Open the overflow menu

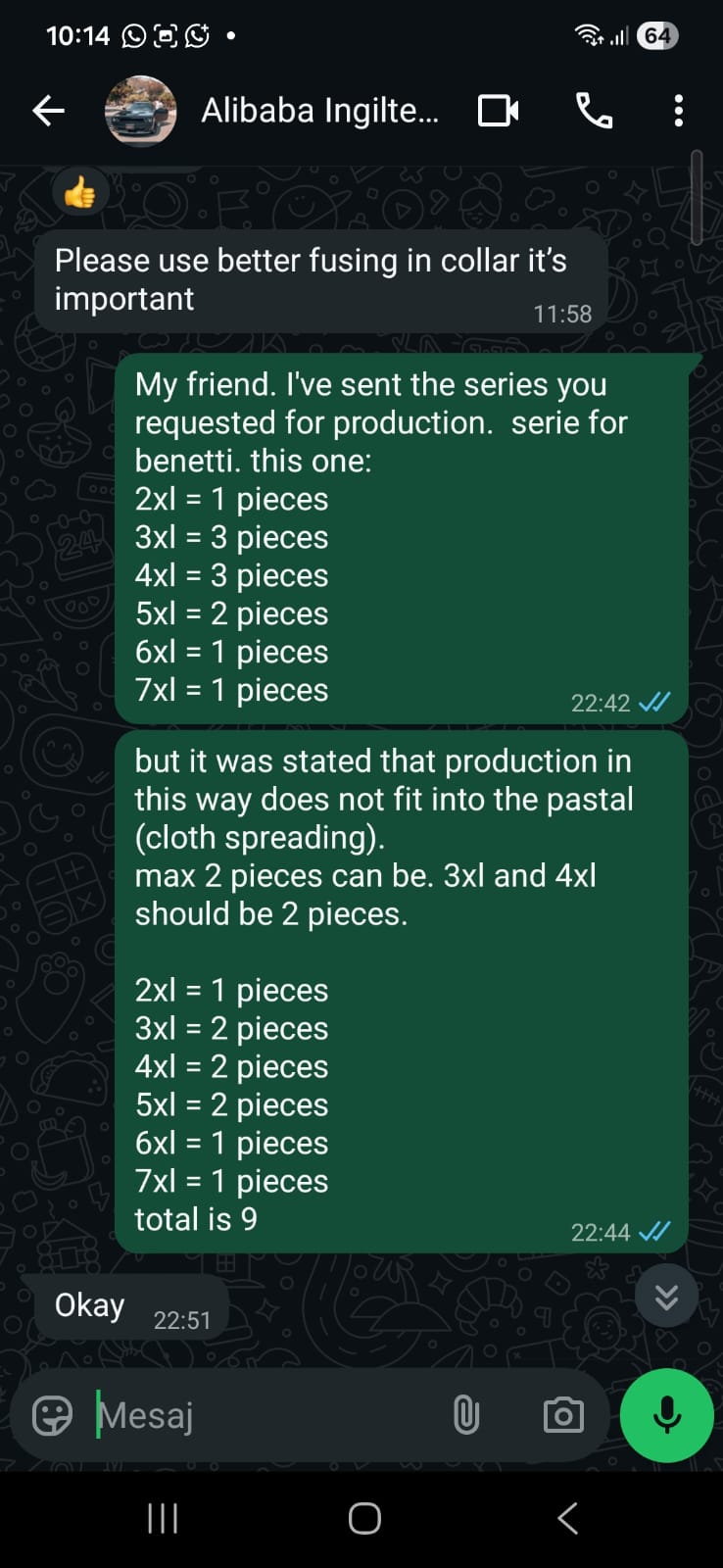(678, 111)
